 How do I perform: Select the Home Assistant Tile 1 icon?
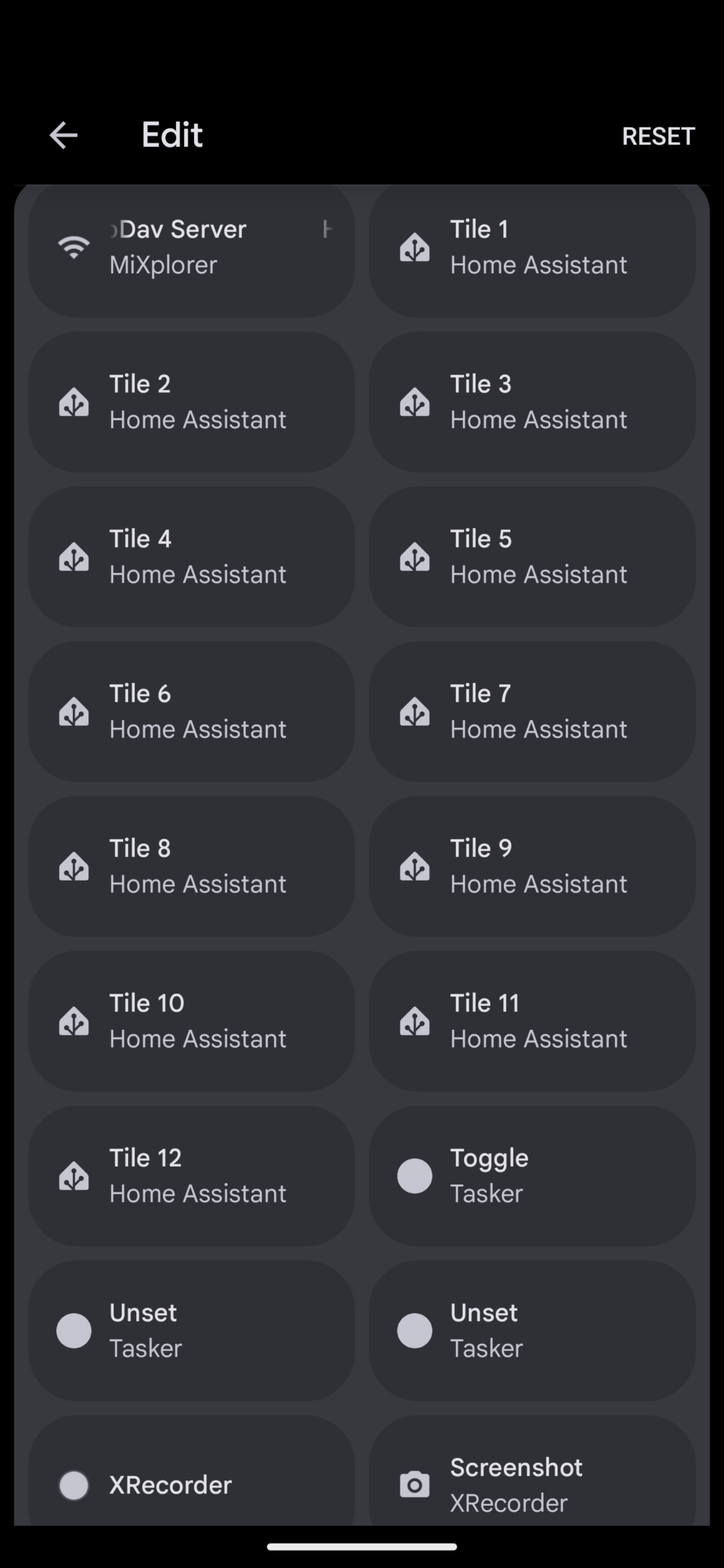point(415,247)
